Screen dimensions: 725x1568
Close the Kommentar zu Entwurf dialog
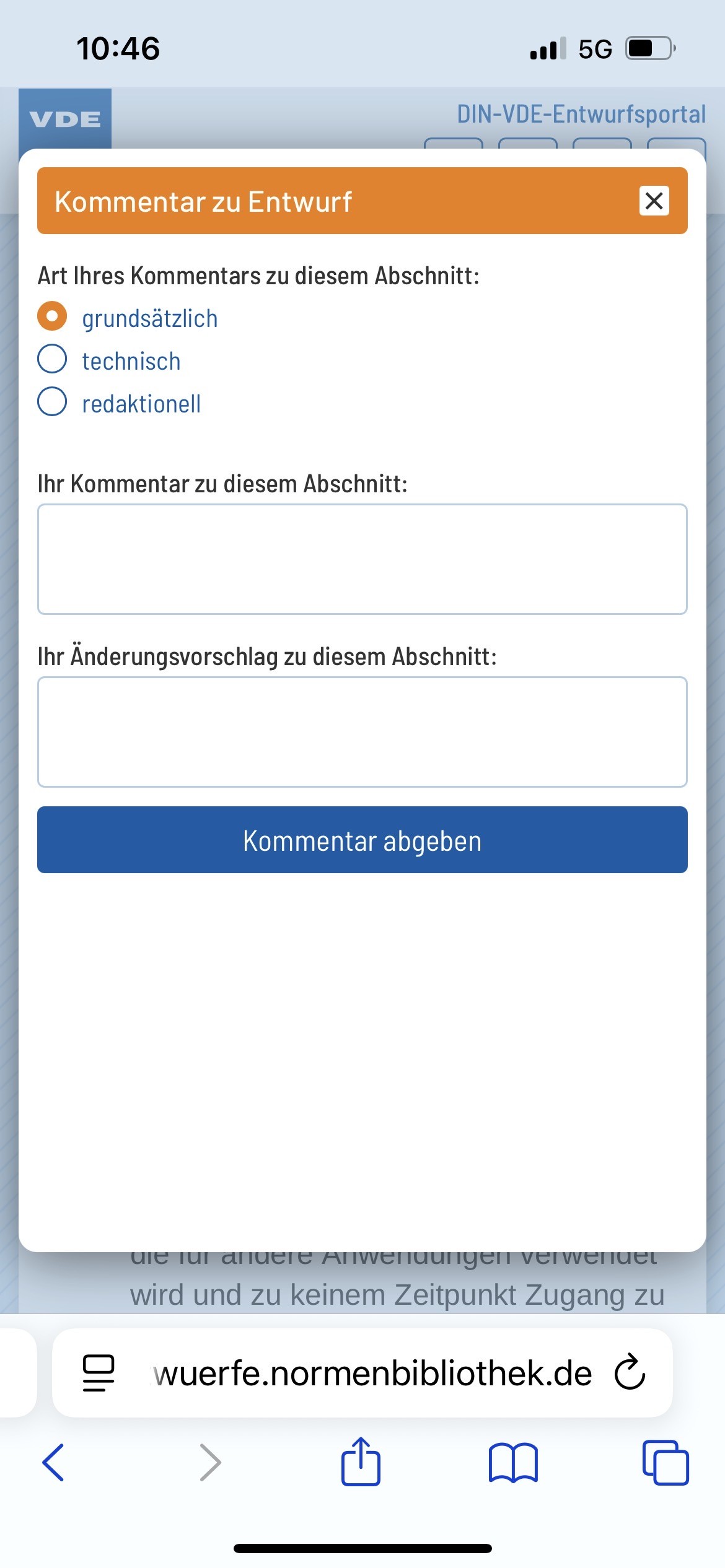tap(654, 201)
